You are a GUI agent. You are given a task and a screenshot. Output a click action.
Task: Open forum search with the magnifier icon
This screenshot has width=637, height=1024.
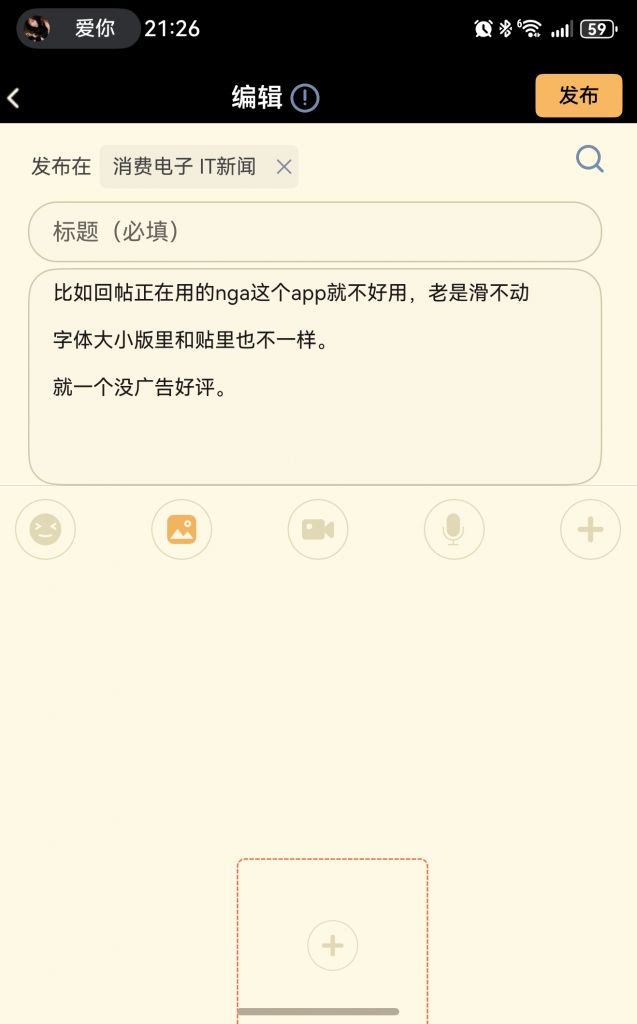point(590,159)
